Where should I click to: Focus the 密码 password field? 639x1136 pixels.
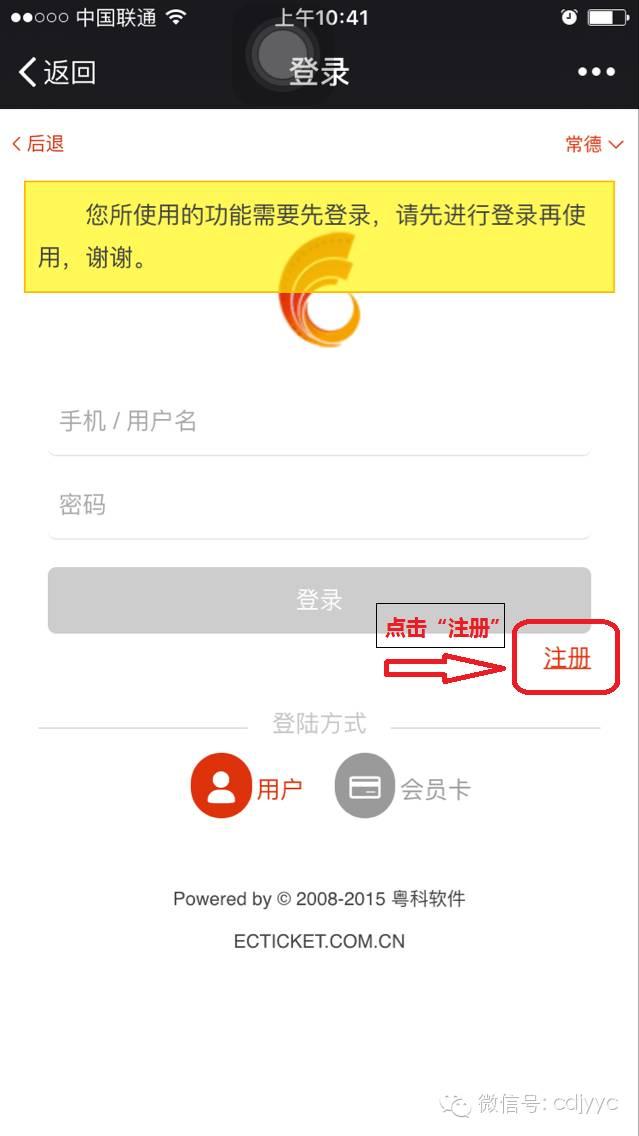click(x=318, y=505)
